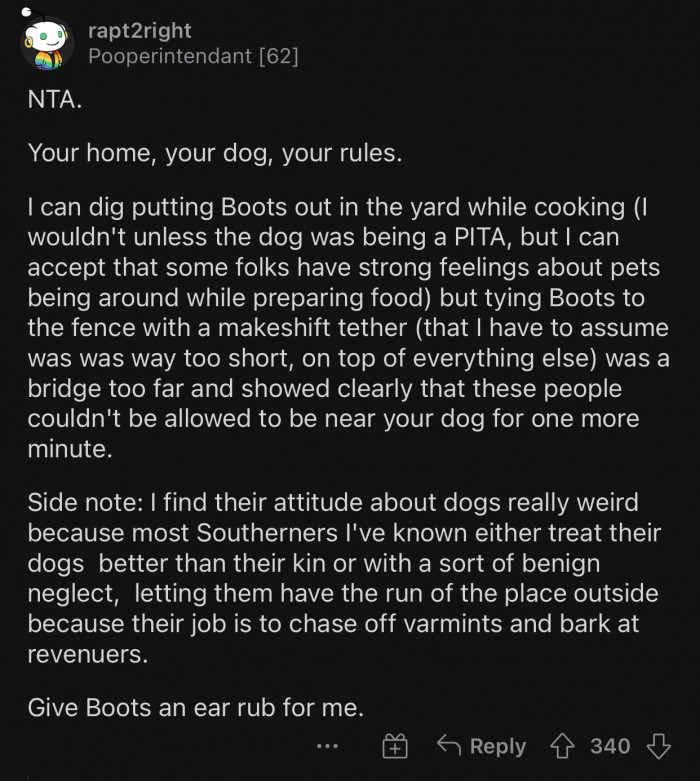Image resolution: width=700 pixels, height=781 pixels.
Task: Open rapt2right's profile avatar
Action: tap(47, 46)
